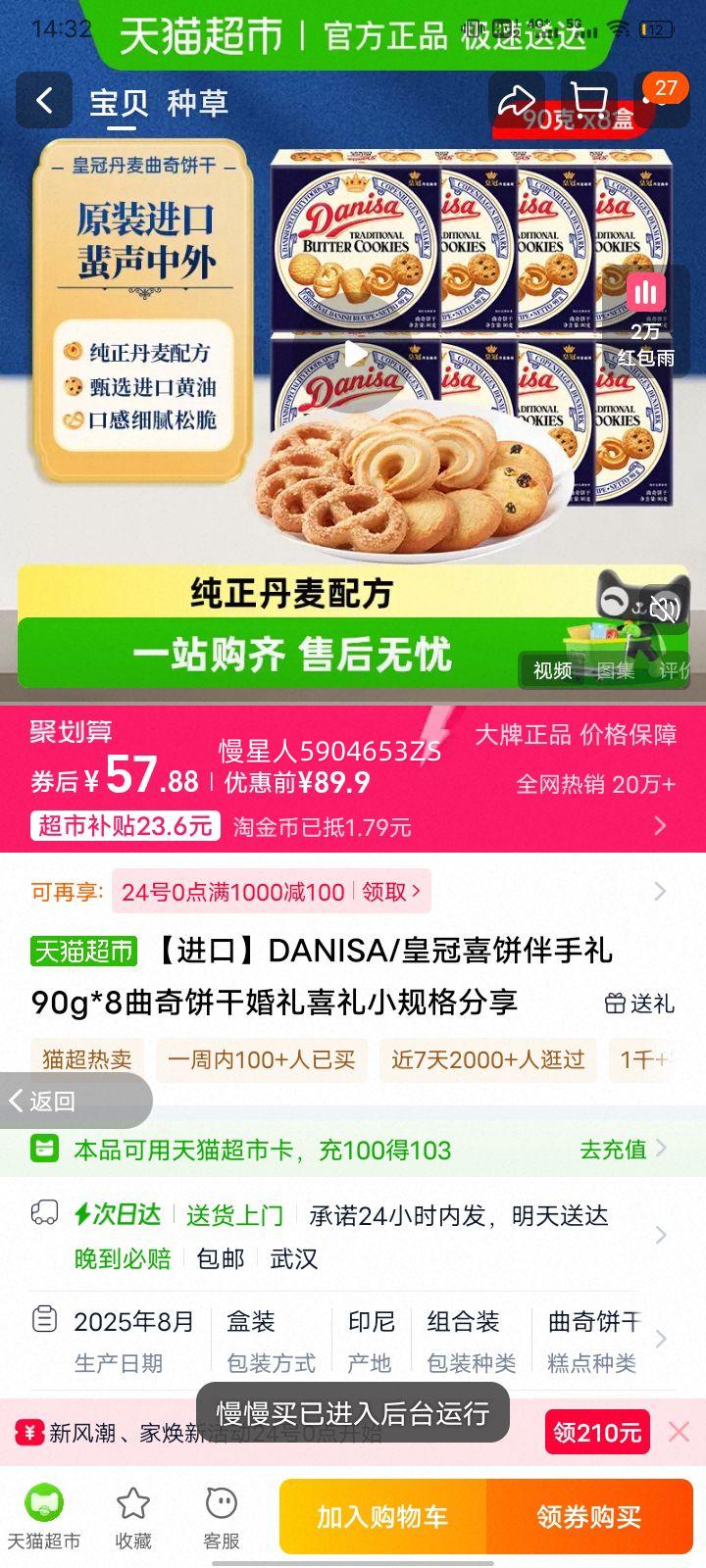
Task: Expand the 满1000减100 coupon row
Action: (658, 891)
